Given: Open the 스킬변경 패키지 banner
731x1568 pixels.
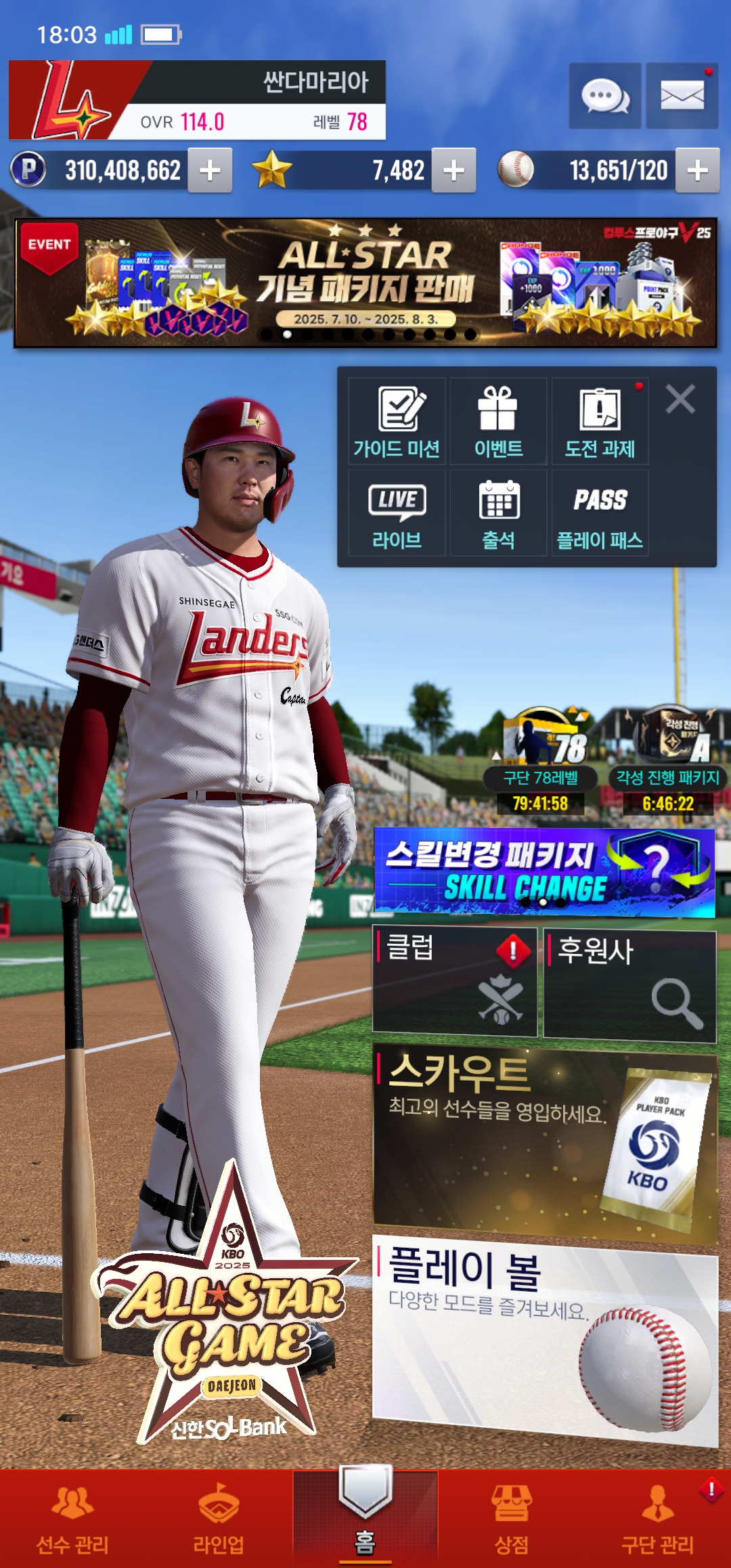Looking at the screenshot, I should (545, 872).
